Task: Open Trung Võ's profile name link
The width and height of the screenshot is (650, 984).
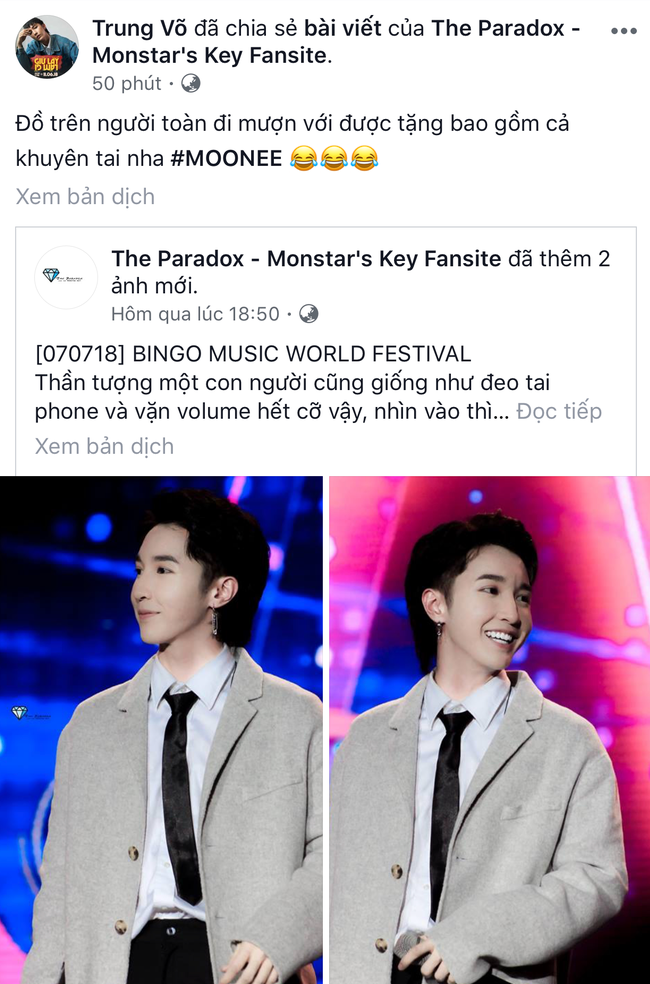Action: pyautogui.click(x=135, y=28)
